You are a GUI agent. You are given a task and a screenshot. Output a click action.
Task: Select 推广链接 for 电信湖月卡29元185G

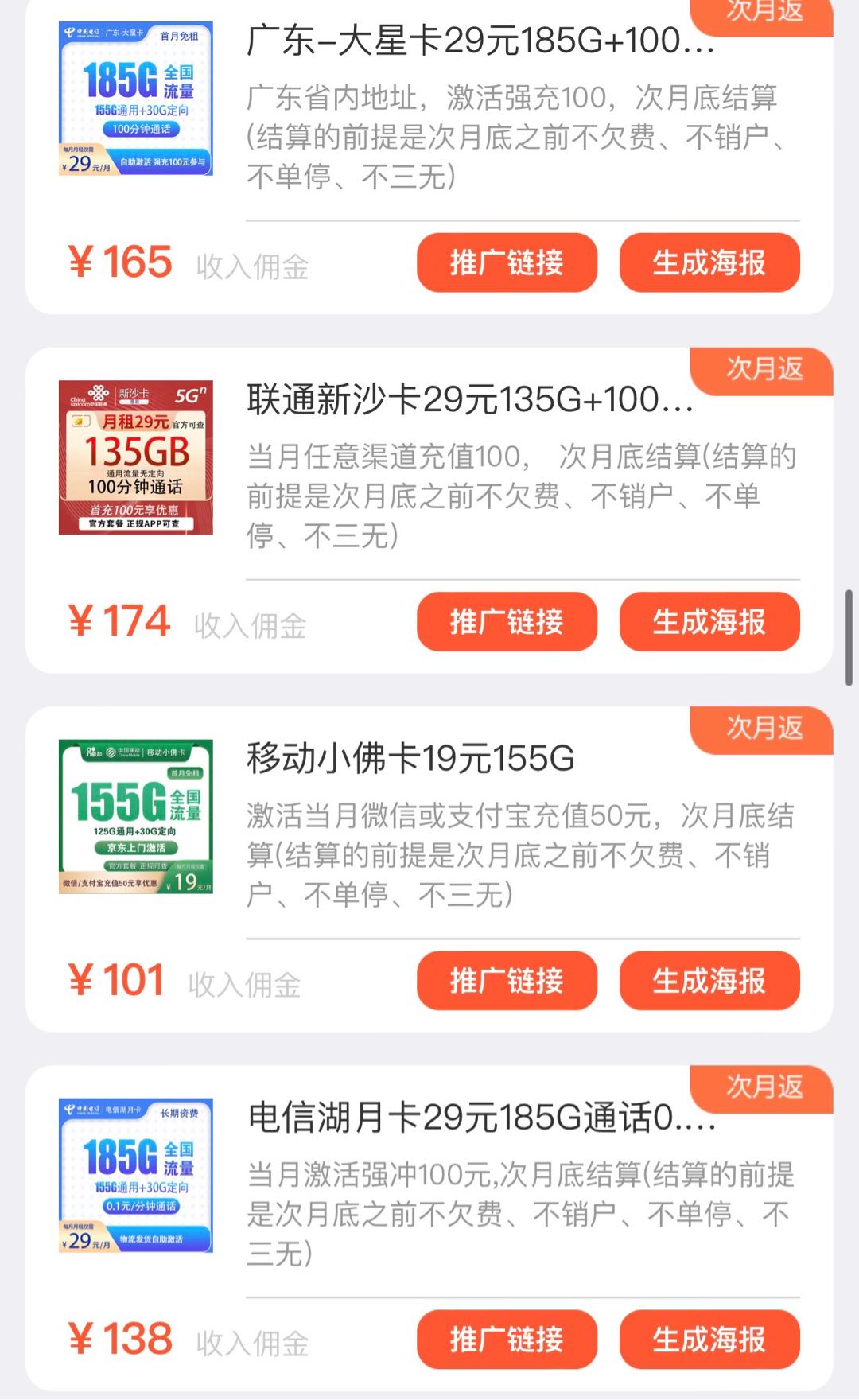507,1340
